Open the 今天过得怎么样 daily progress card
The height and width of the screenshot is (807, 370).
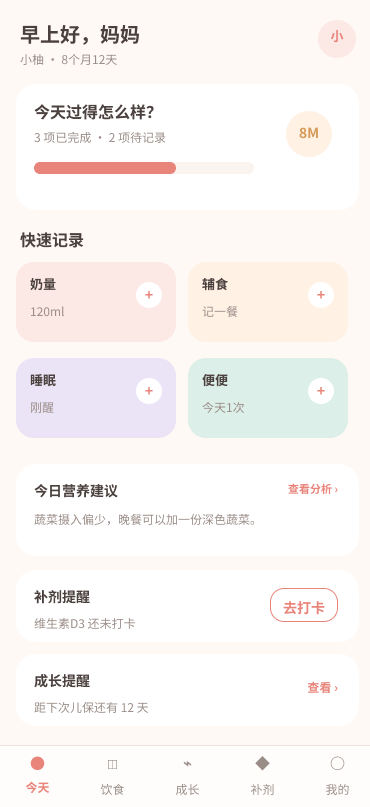tap(187, 147)
